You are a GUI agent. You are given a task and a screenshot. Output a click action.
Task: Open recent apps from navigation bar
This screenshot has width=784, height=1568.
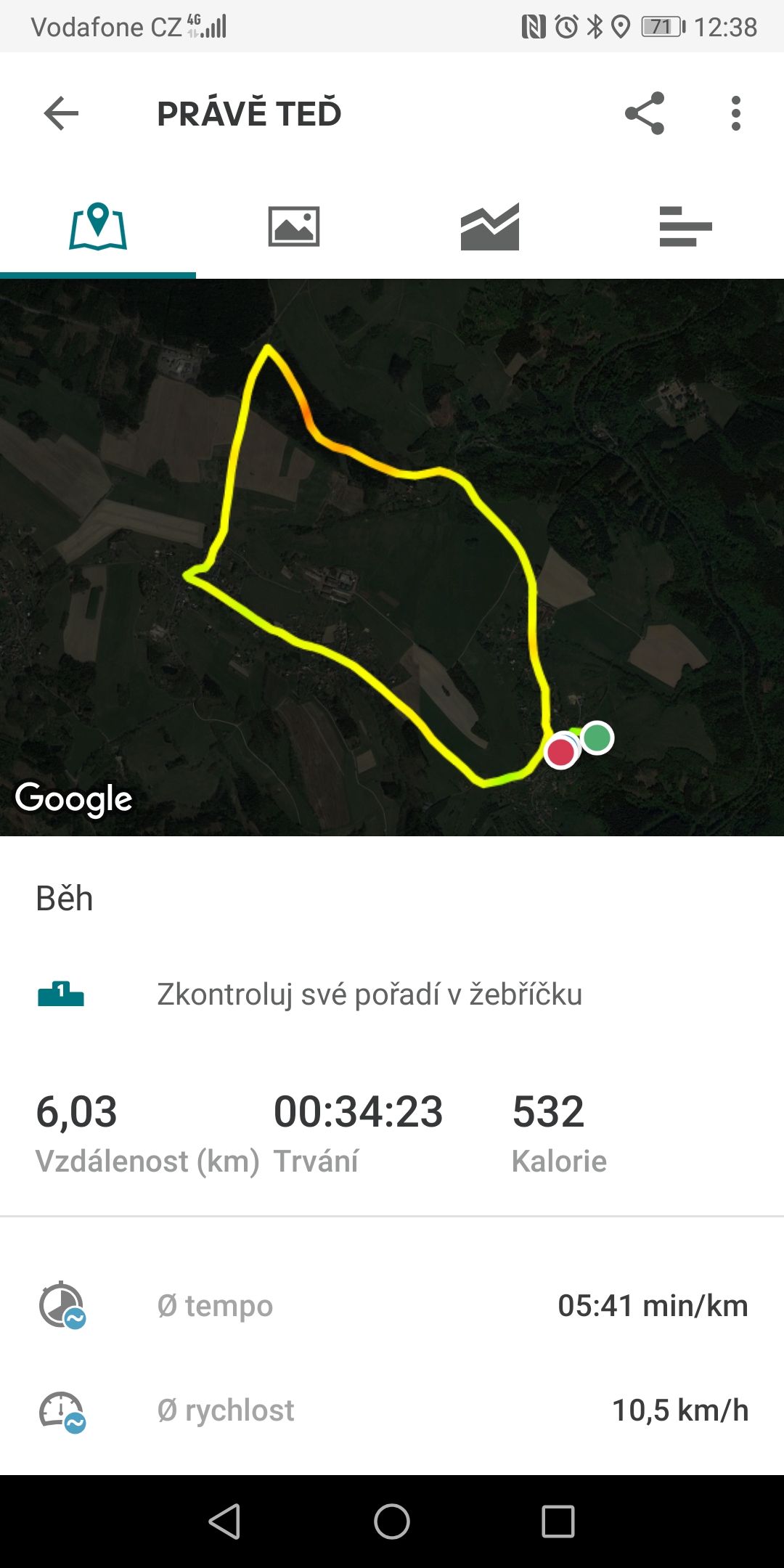point(558,1521)
